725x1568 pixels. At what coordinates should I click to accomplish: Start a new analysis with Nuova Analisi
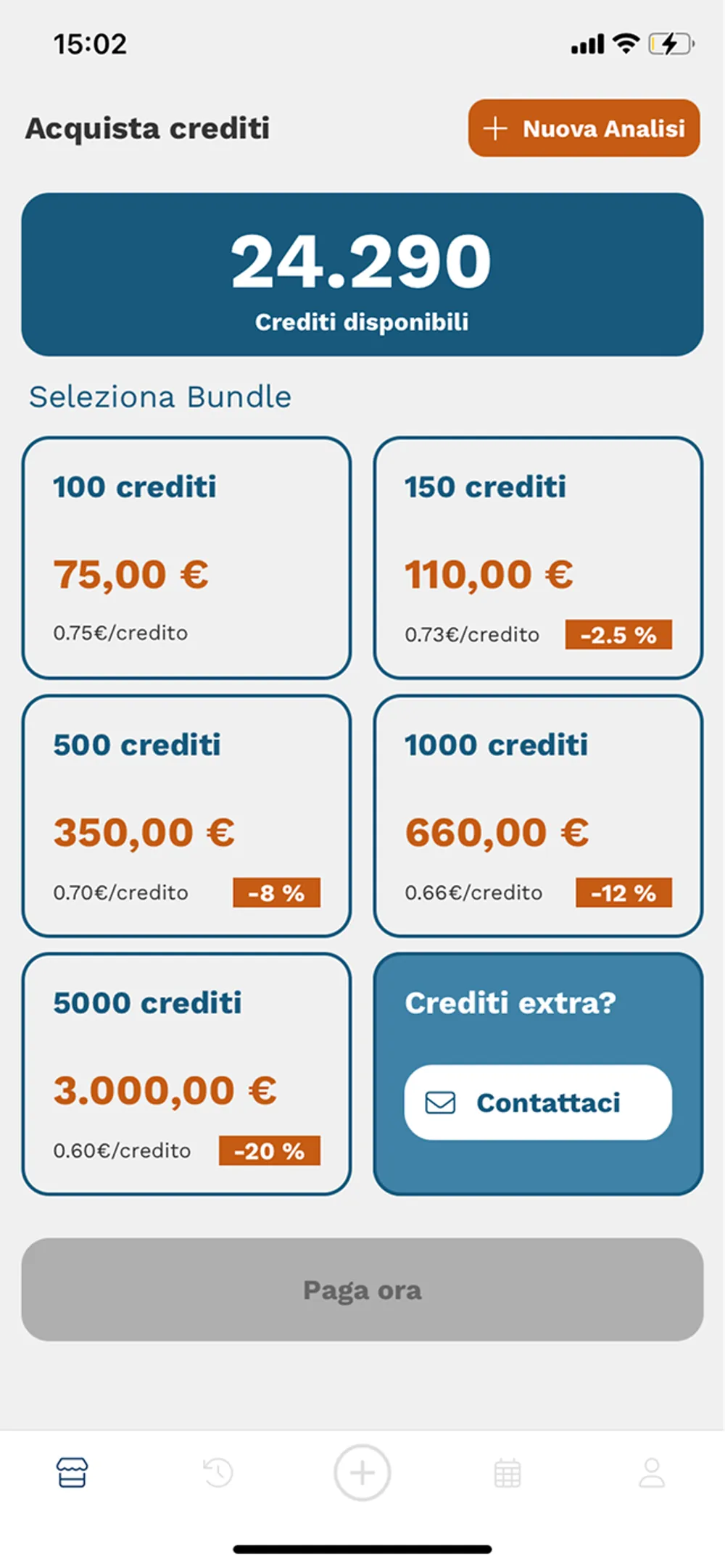(x=584, y=128)
